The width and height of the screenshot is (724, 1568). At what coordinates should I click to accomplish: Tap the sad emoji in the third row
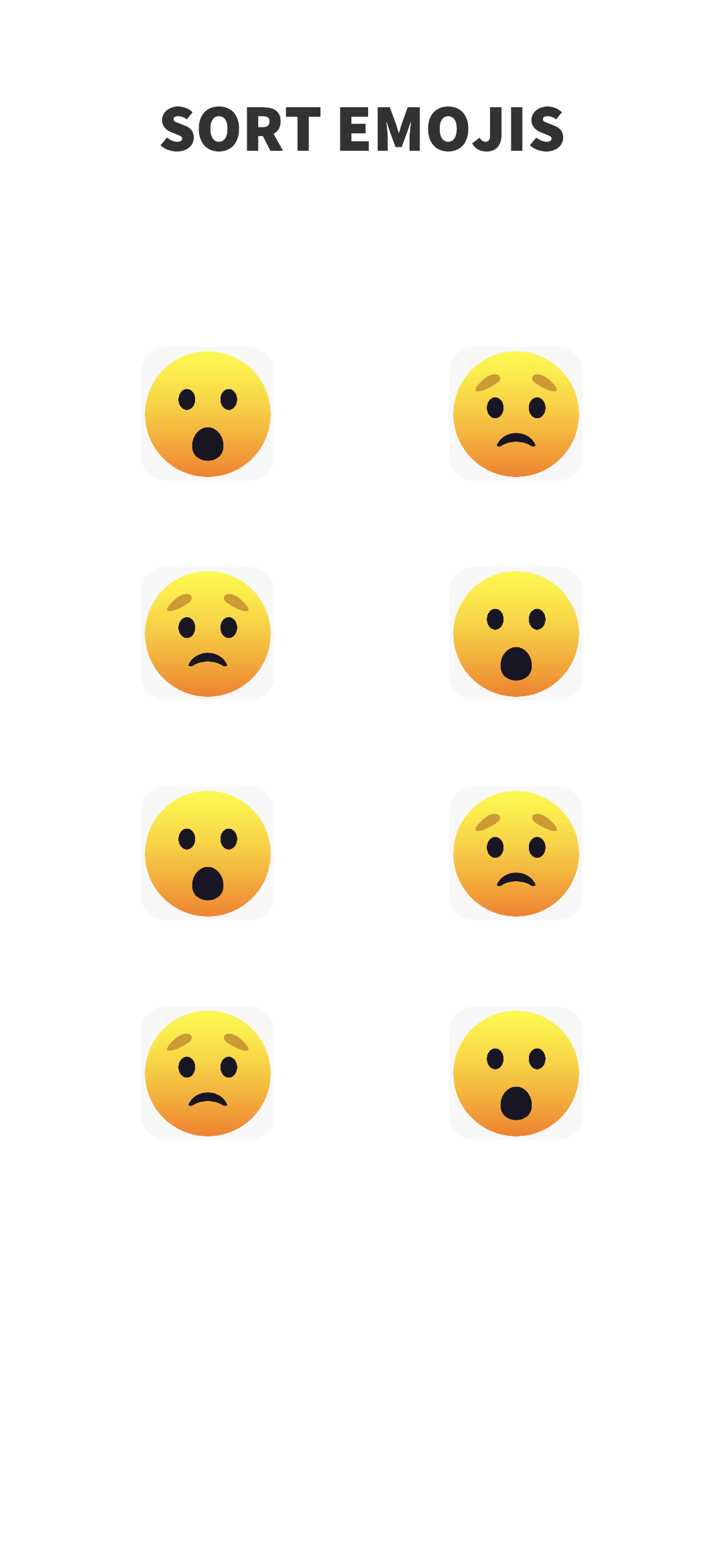pos(516,854)
